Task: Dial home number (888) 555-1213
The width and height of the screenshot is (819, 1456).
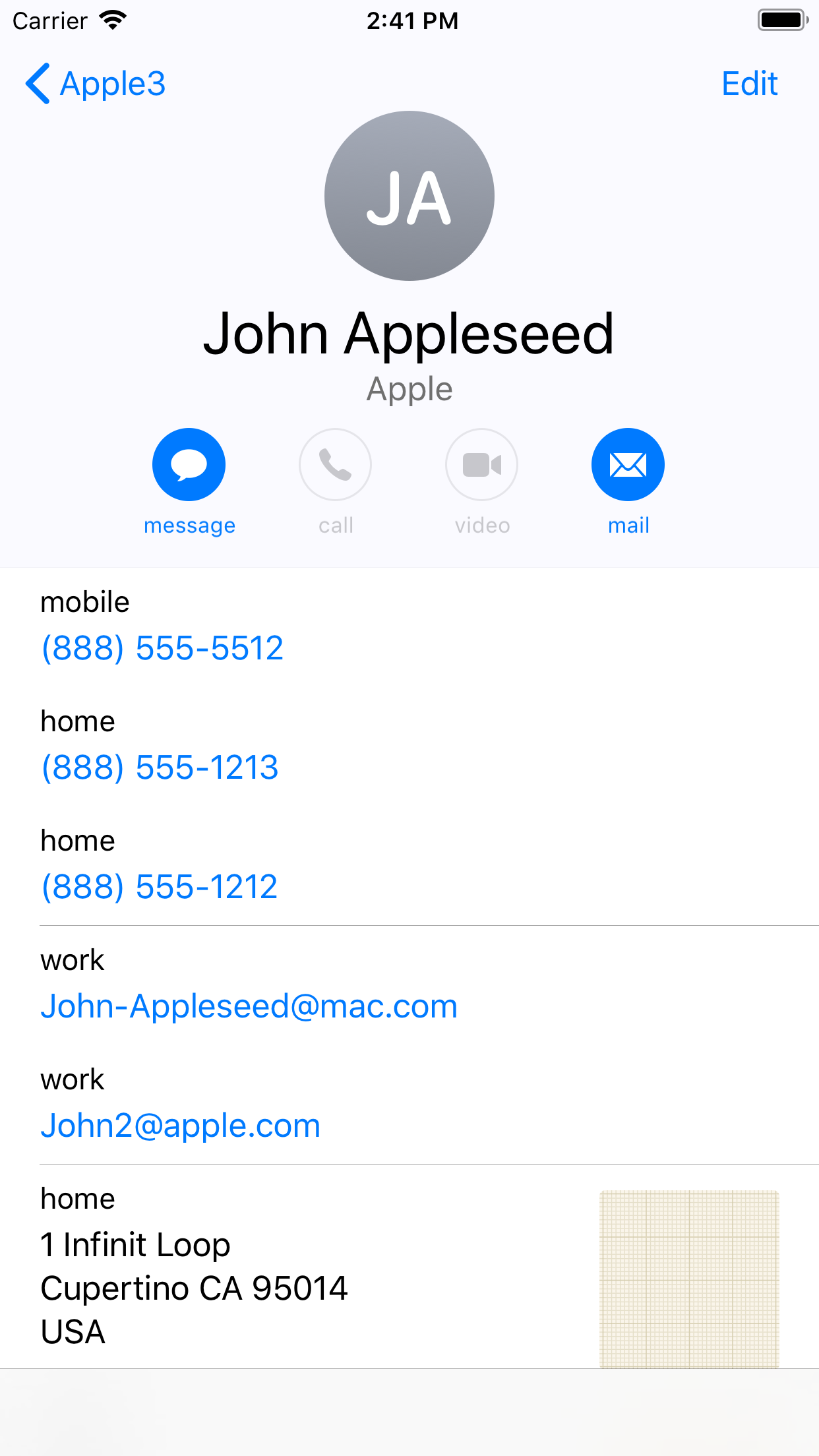Action: 160,768
